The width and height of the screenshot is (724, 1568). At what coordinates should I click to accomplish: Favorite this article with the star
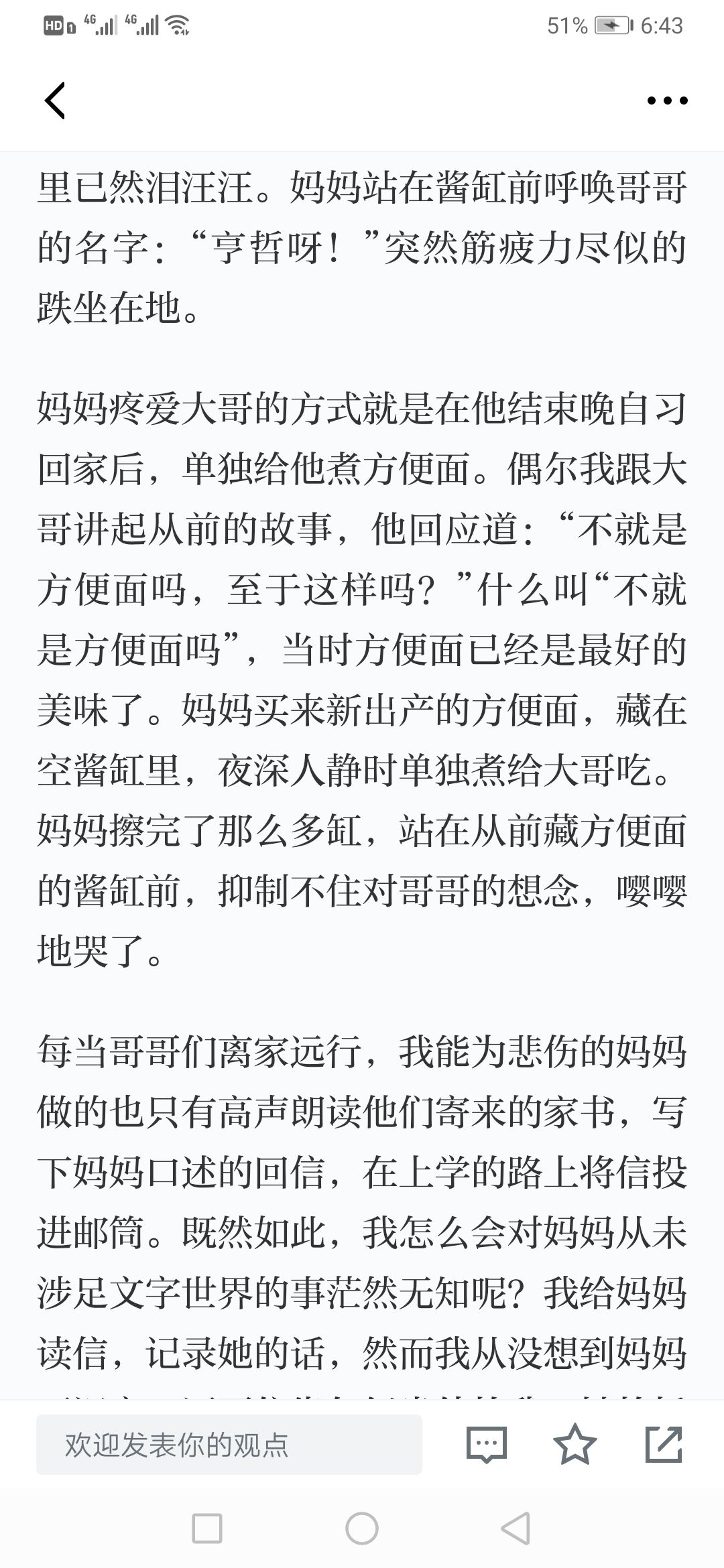575,1444
